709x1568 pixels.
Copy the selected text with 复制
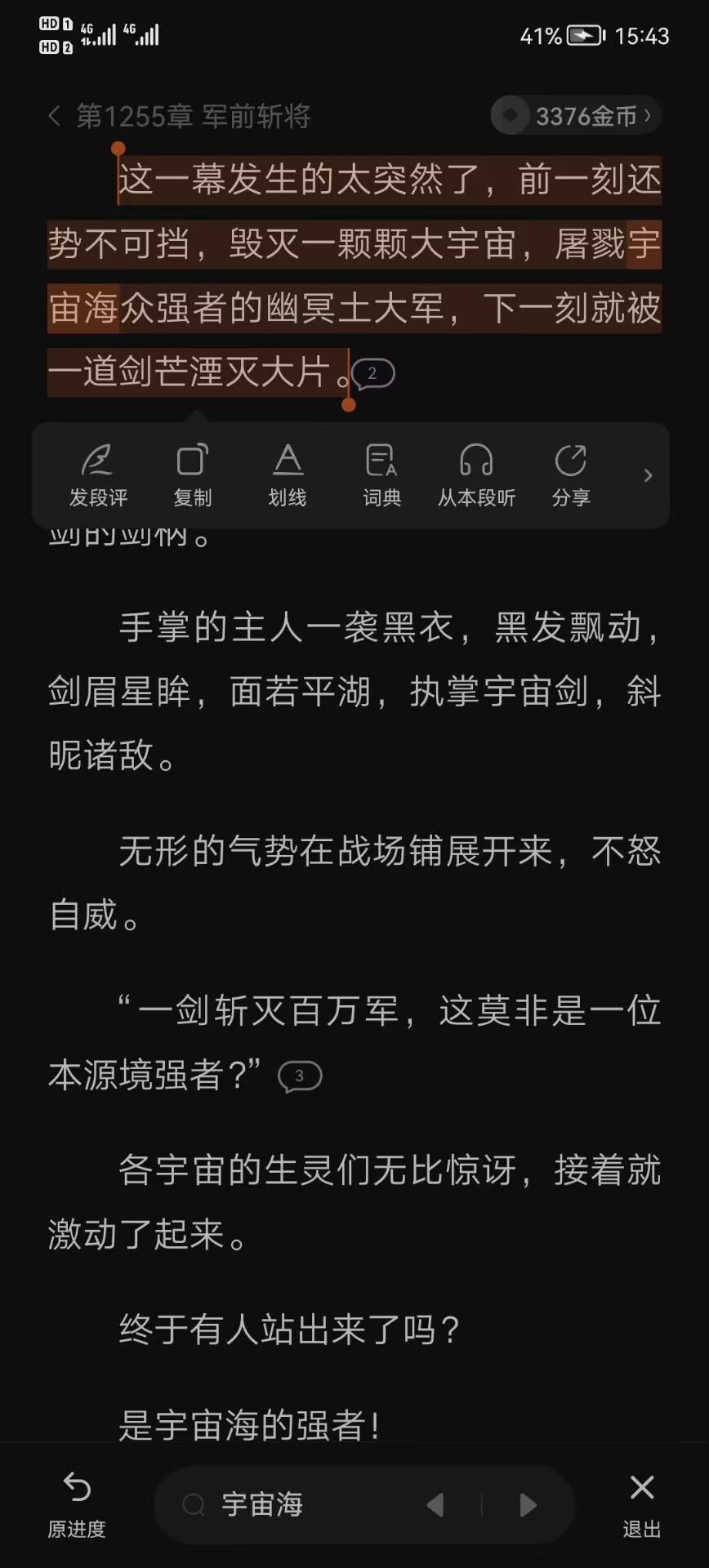[x=193, y=474]
